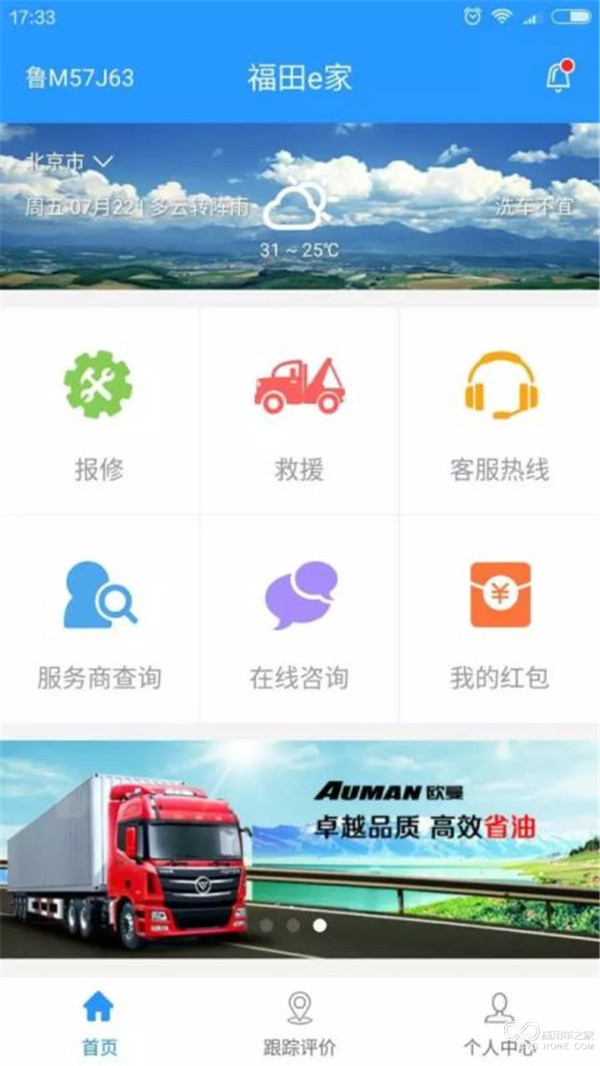The width and height of the screenshot is (600, 1066).
Task: Switch to the 跟踪评价 tab
Action: click(299, 1022)
